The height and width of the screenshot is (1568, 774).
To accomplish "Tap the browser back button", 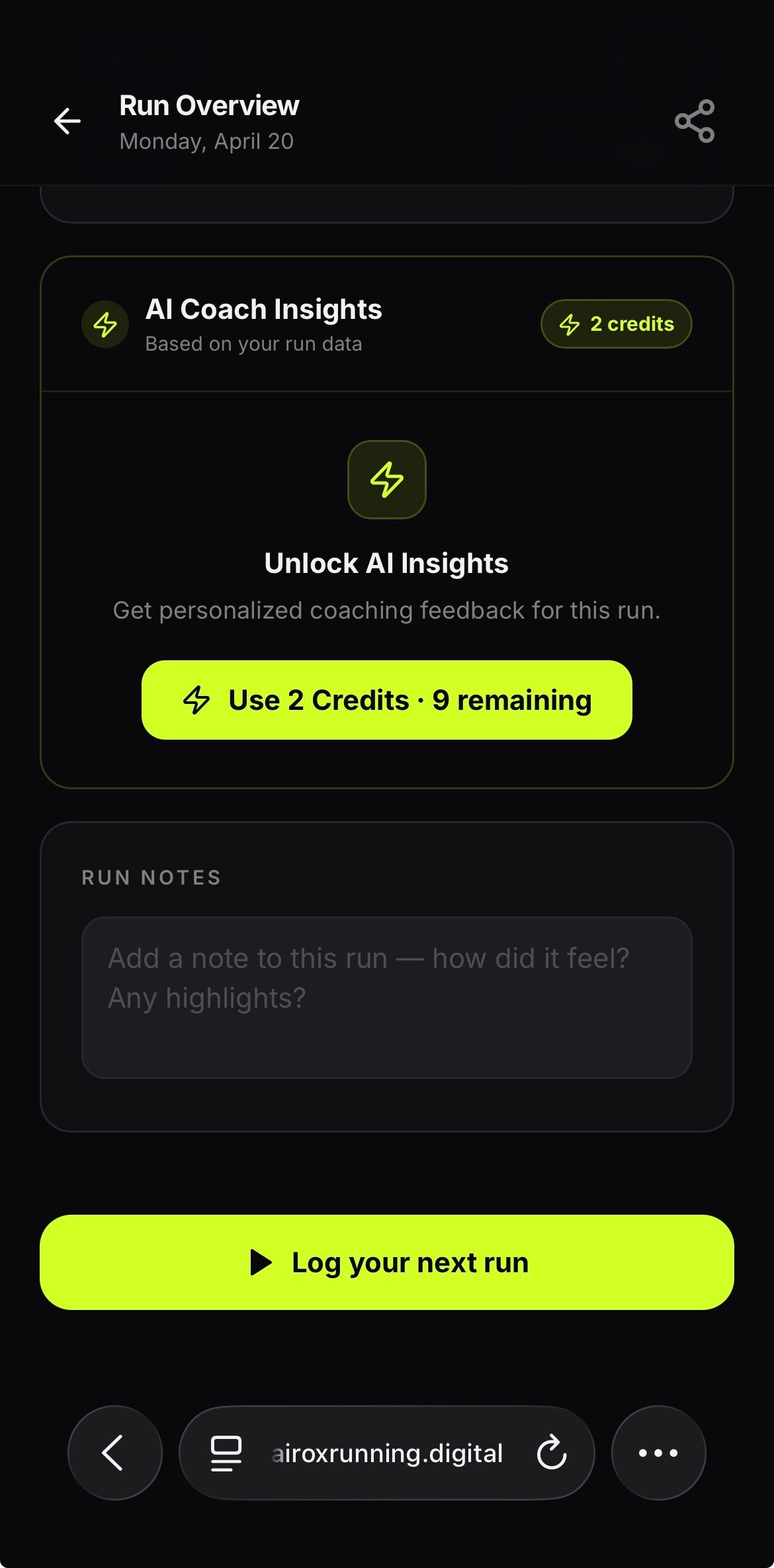I will point(114,1453).
